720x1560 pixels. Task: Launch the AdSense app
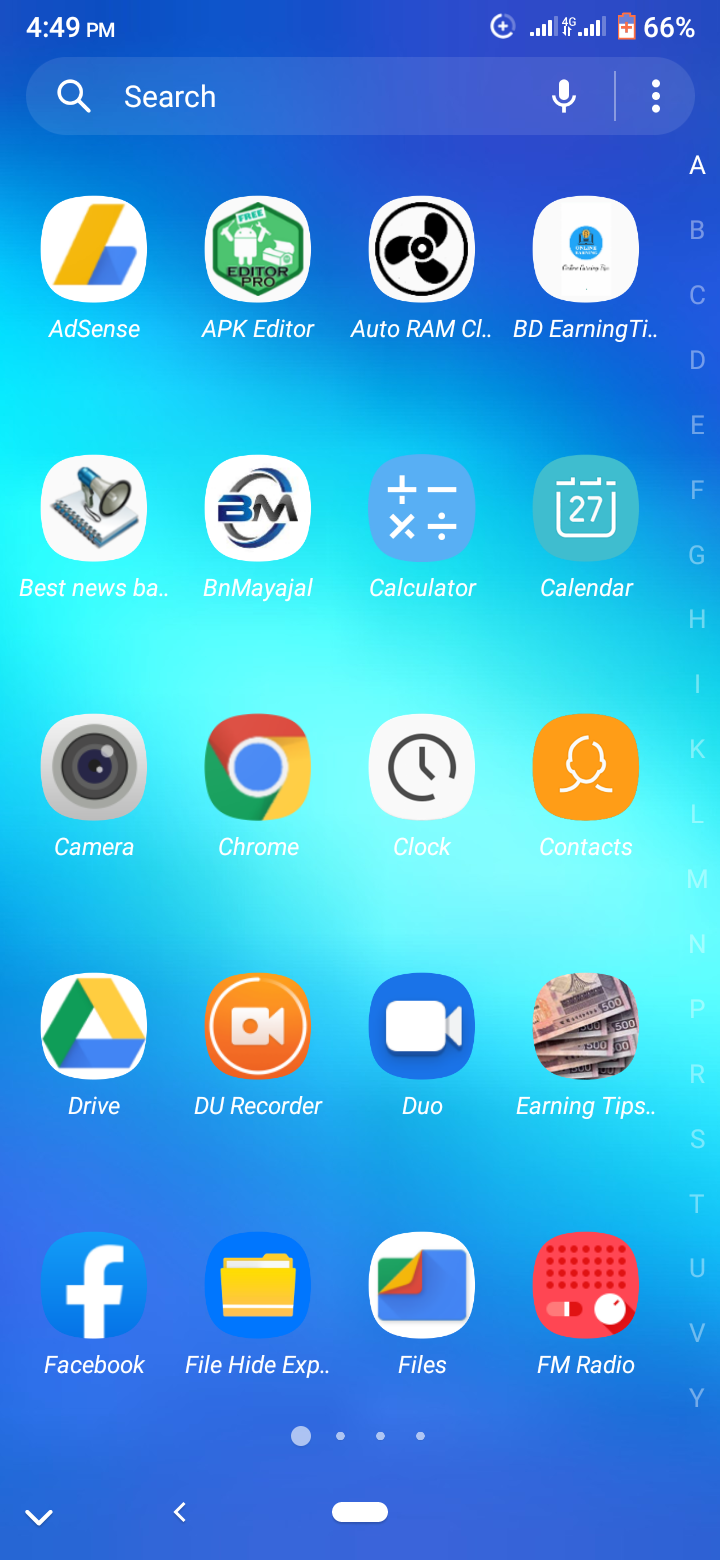tap(94, 250)
